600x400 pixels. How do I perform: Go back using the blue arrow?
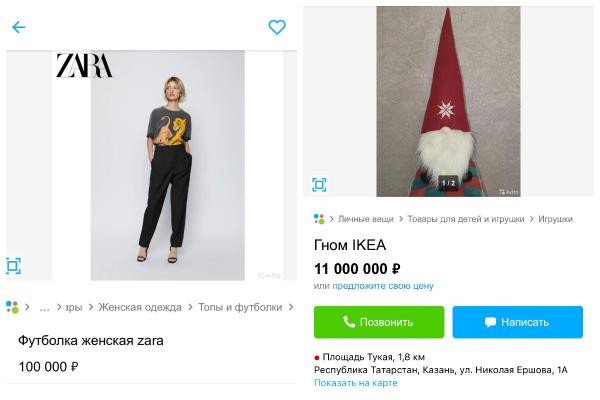coord(18,27)
